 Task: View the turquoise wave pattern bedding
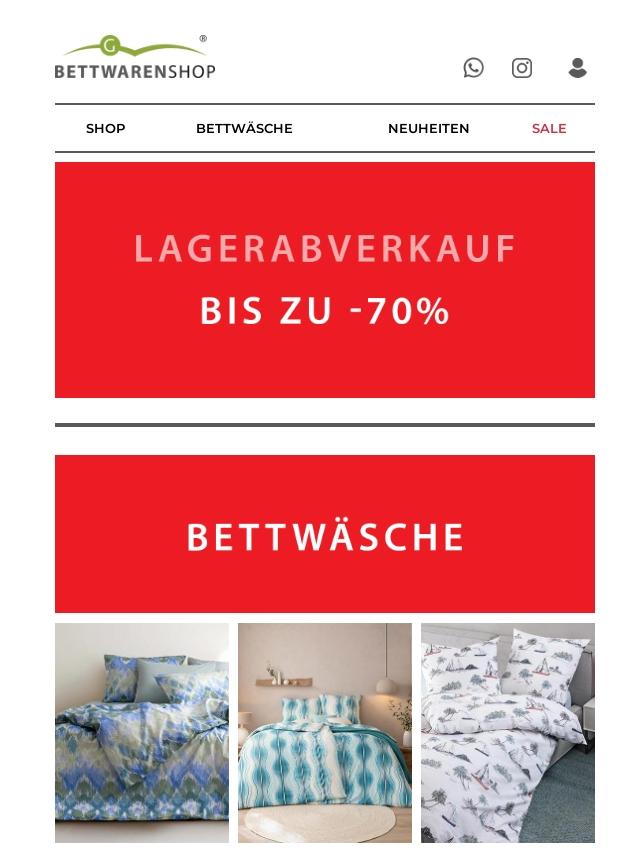(325, 733)
